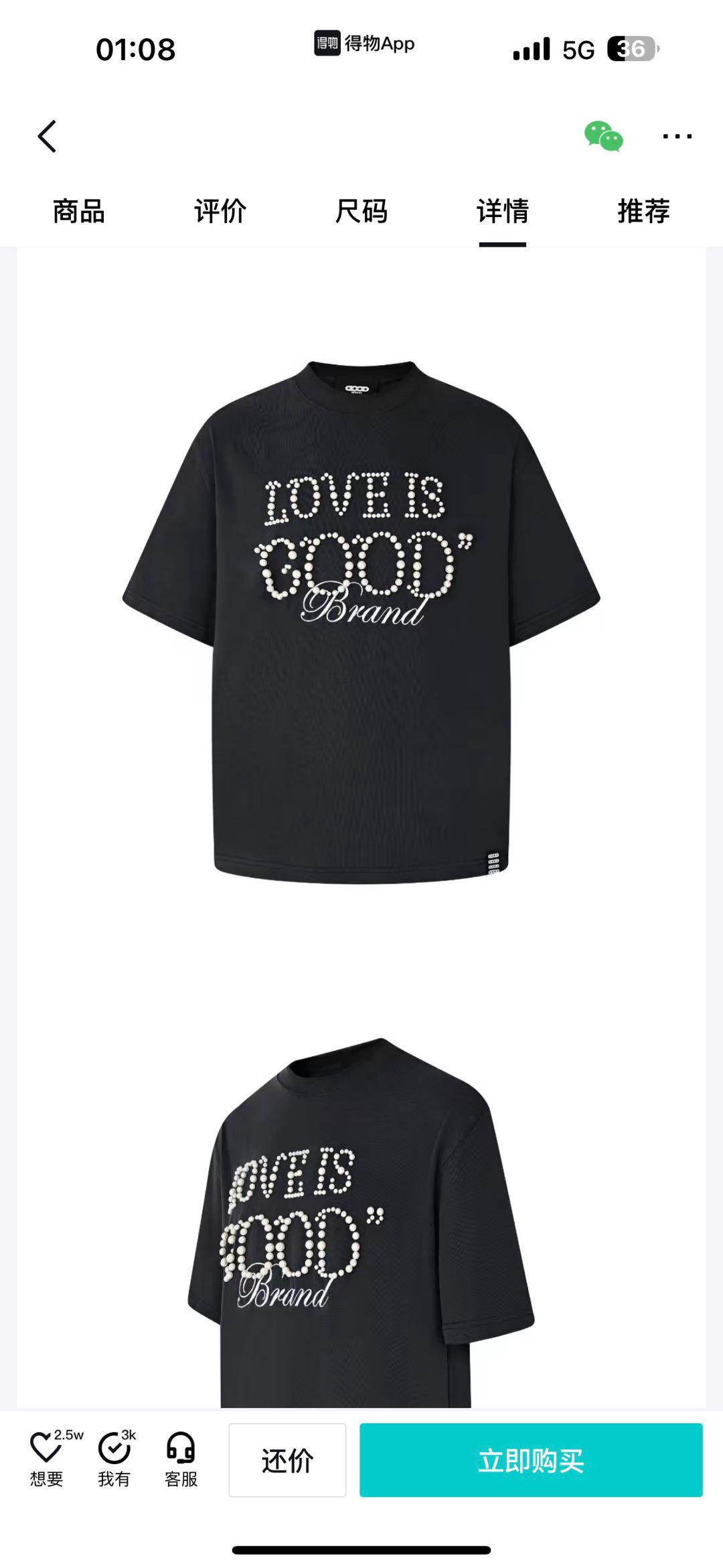Image resolution: width=723 pixels, height=1568 pixels.
Task: Jump to the 推荐 tab
Action: (x=643, y=212)
